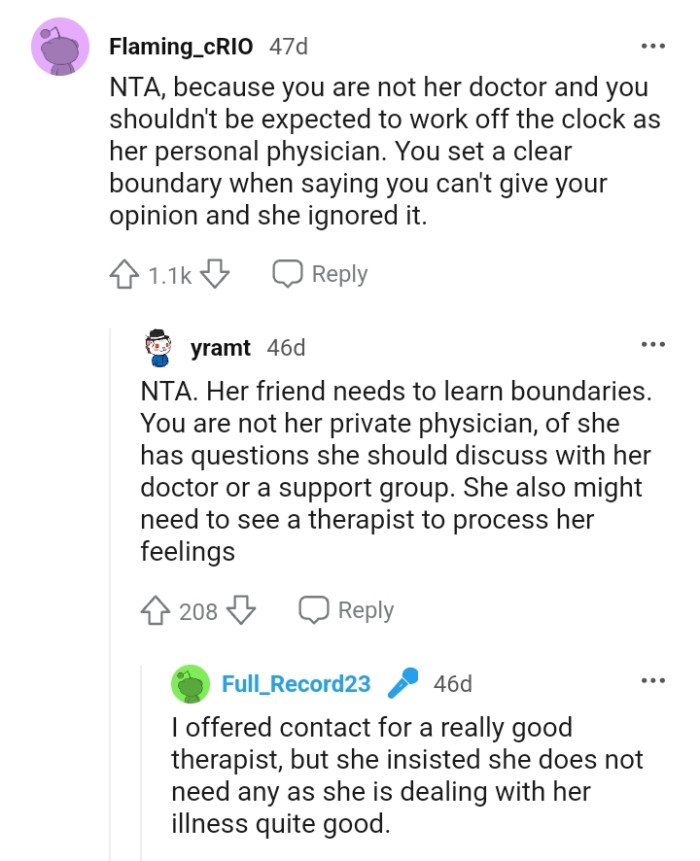Downvote yramt's comment
The width and height of the screenshot is (700, 861).
[243, 610]
